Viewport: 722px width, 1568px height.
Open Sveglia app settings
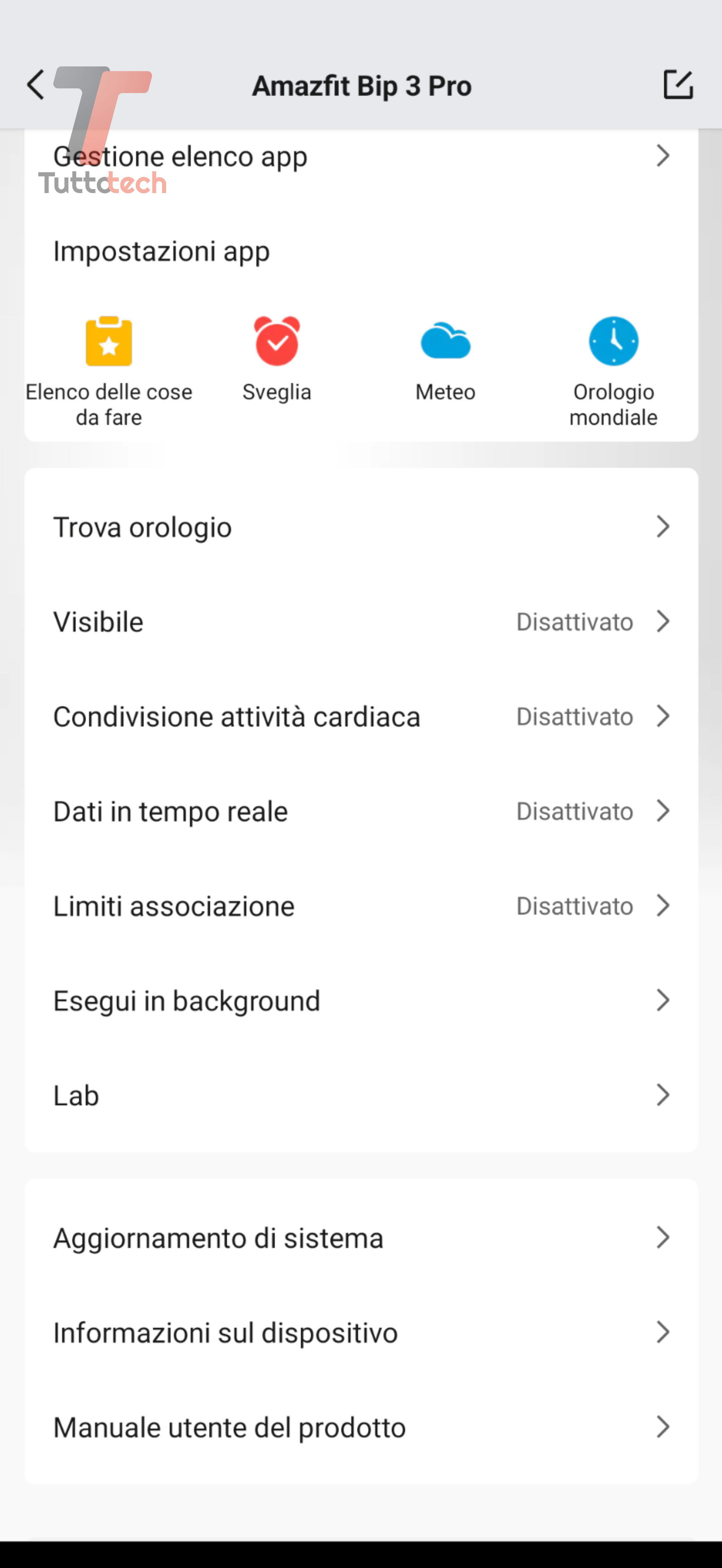[277, 359]
